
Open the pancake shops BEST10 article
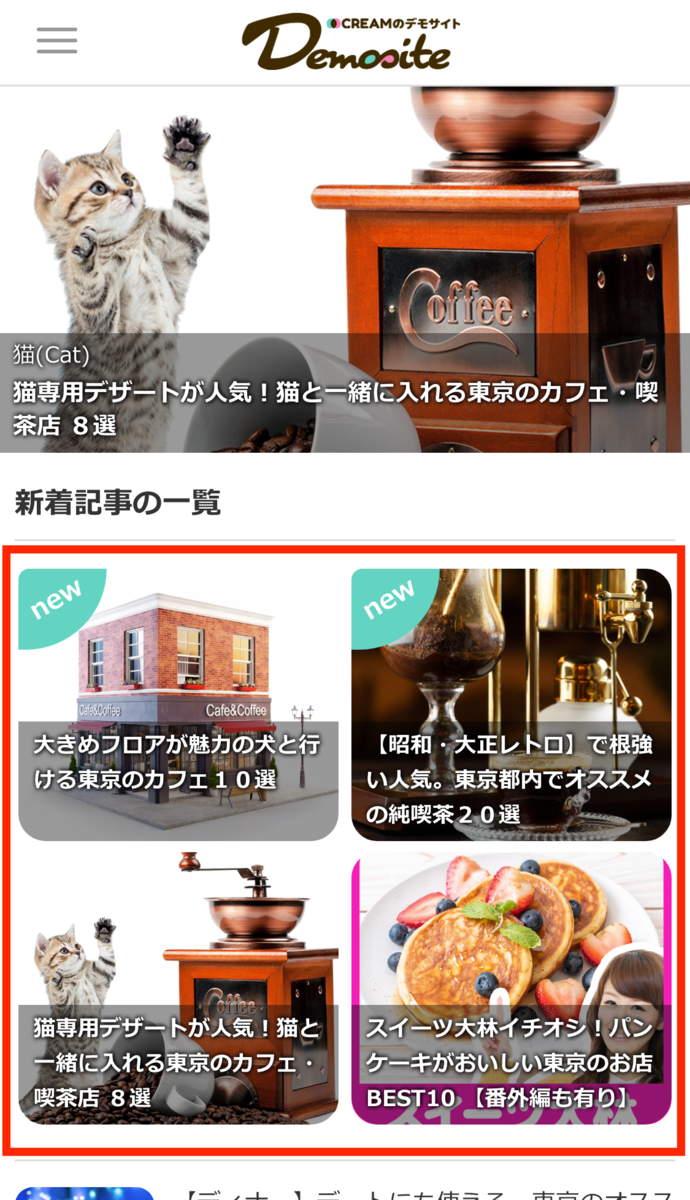click(511, 988)
